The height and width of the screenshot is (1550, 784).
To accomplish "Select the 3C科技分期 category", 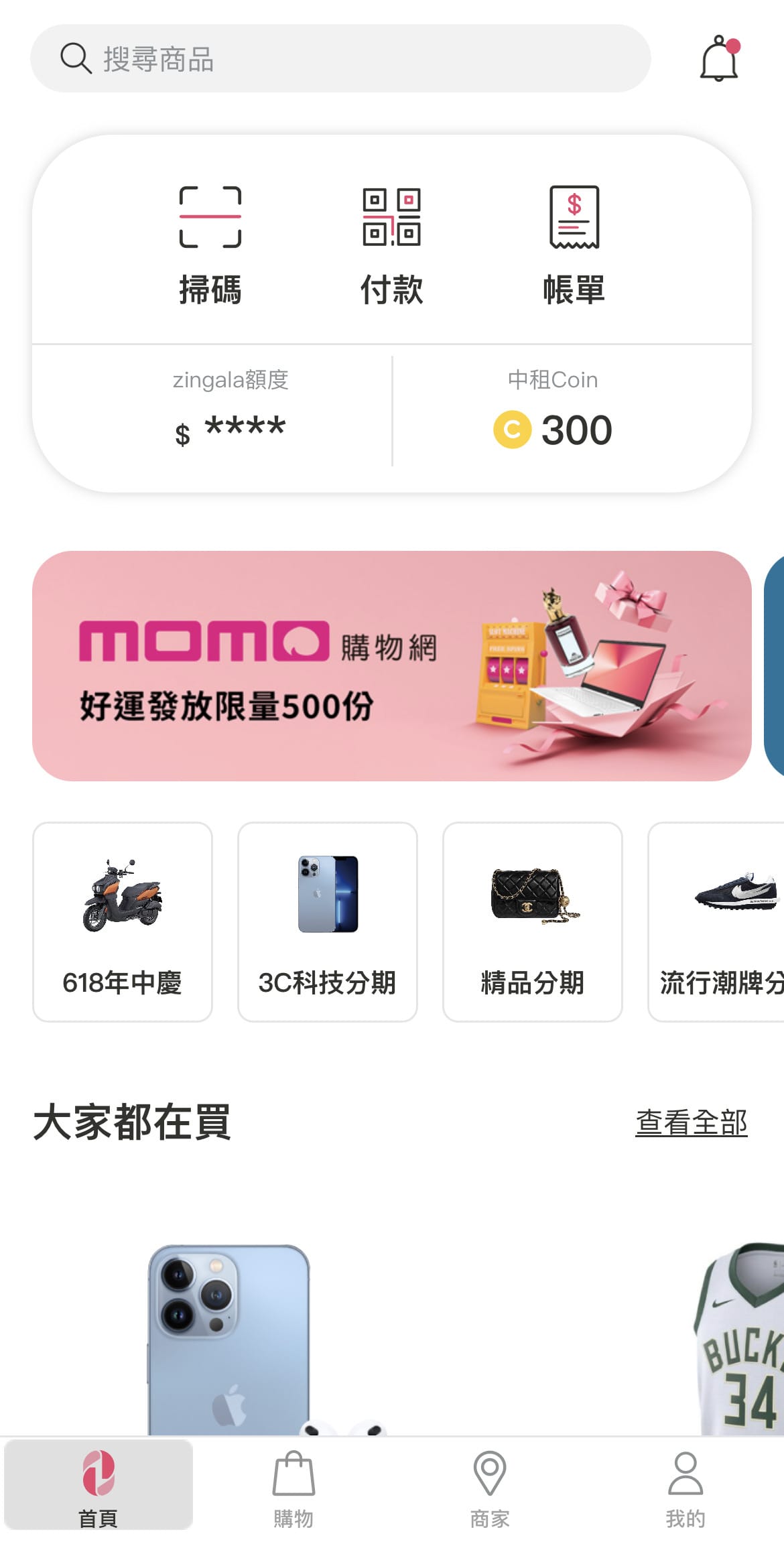I will (328, 921).
